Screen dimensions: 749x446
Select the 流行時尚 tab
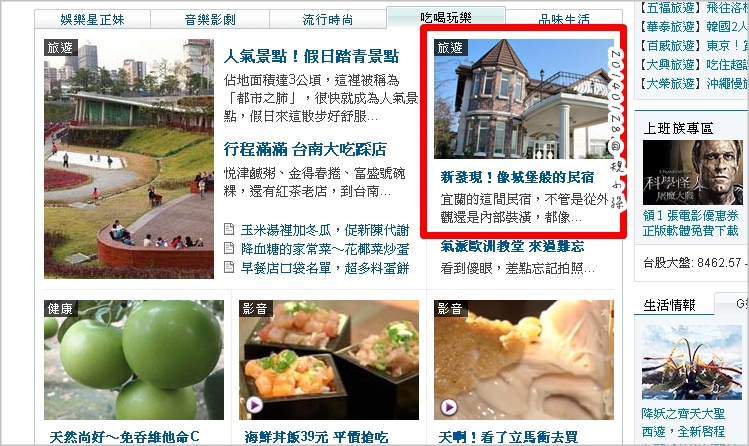pyautogui.click(x=326, y=20)
